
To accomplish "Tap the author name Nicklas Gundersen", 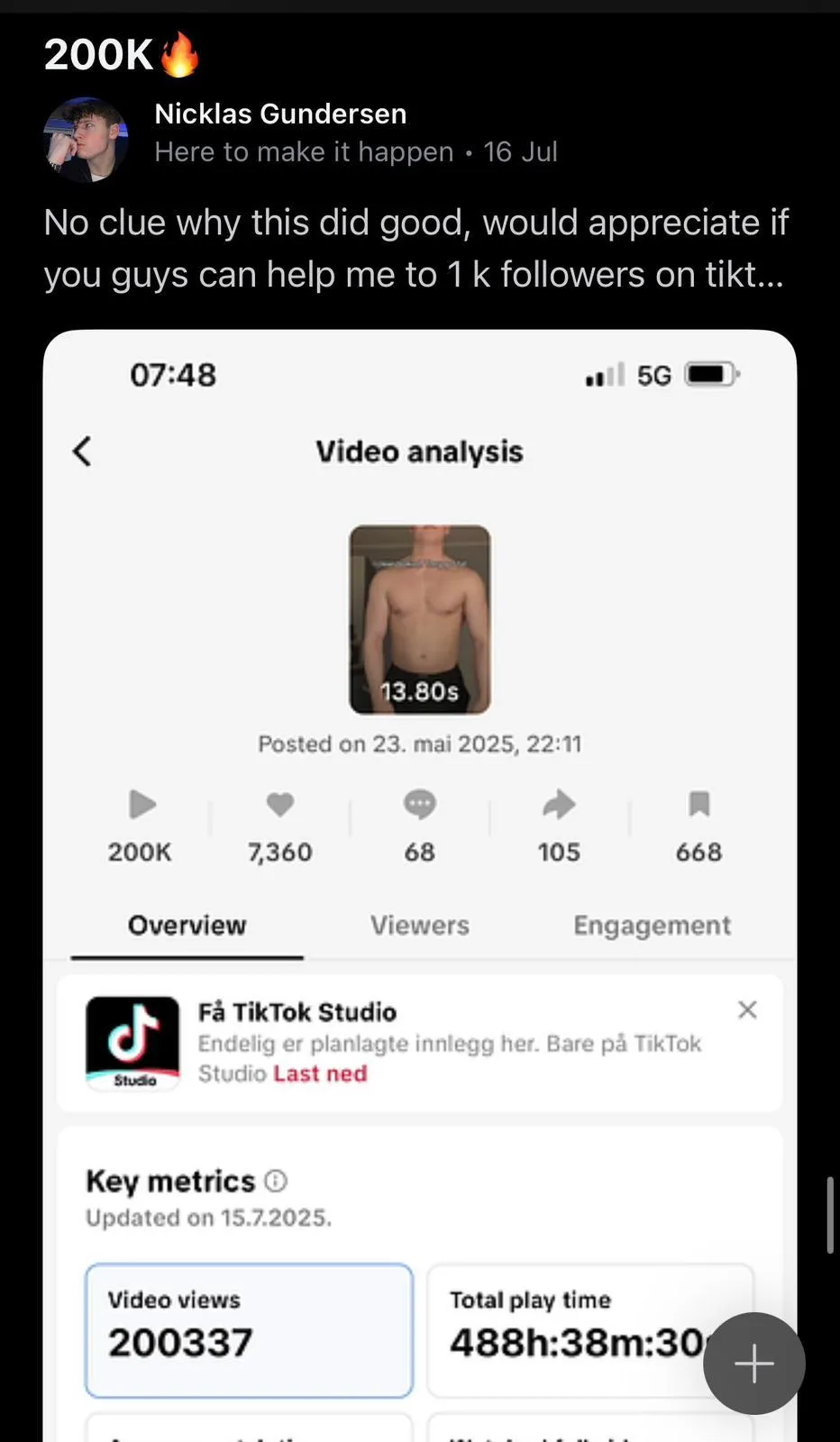I will [280, 114].
